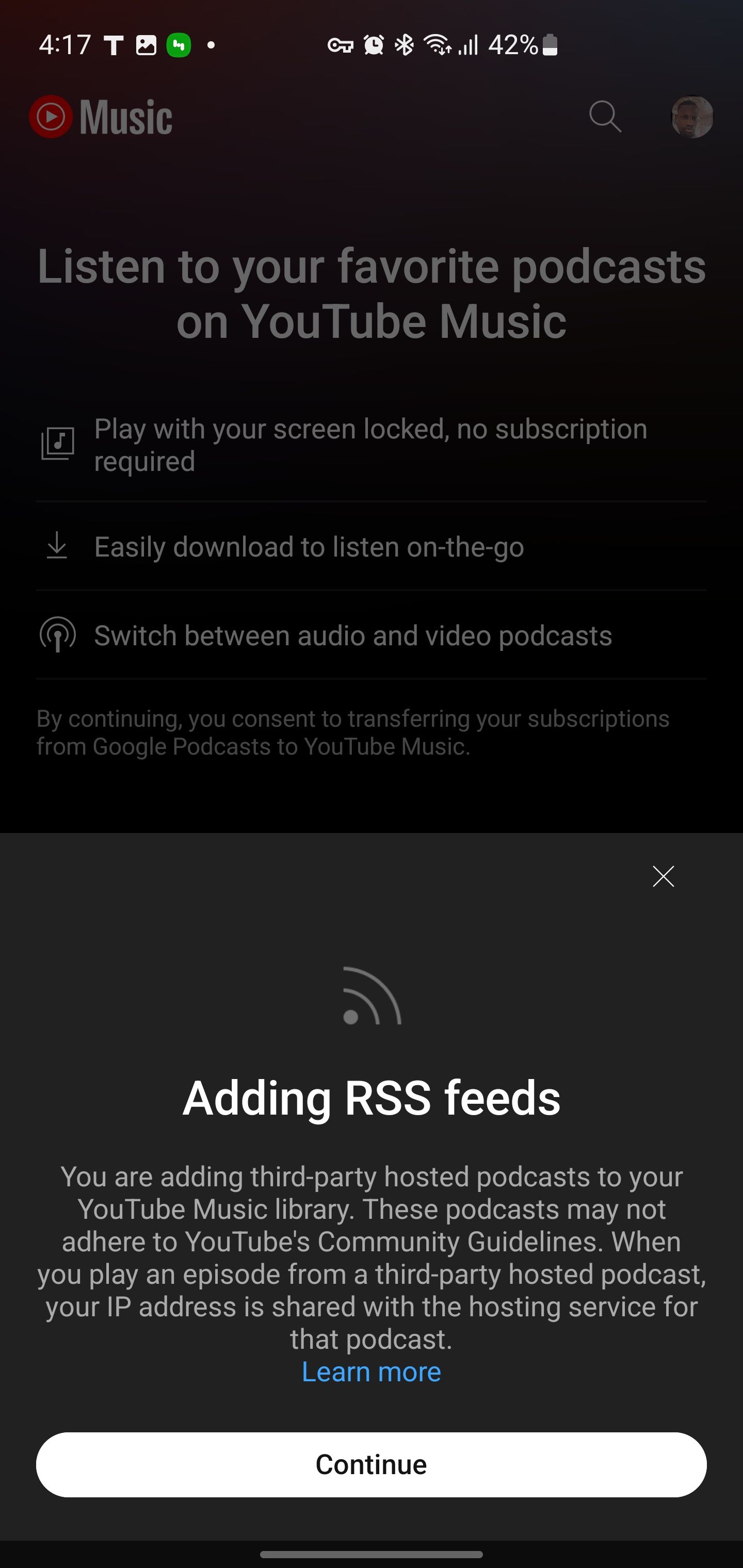Click the download podcasts icon
The height and width of the screenshot is (1568, 743).
tap(57, 547)
